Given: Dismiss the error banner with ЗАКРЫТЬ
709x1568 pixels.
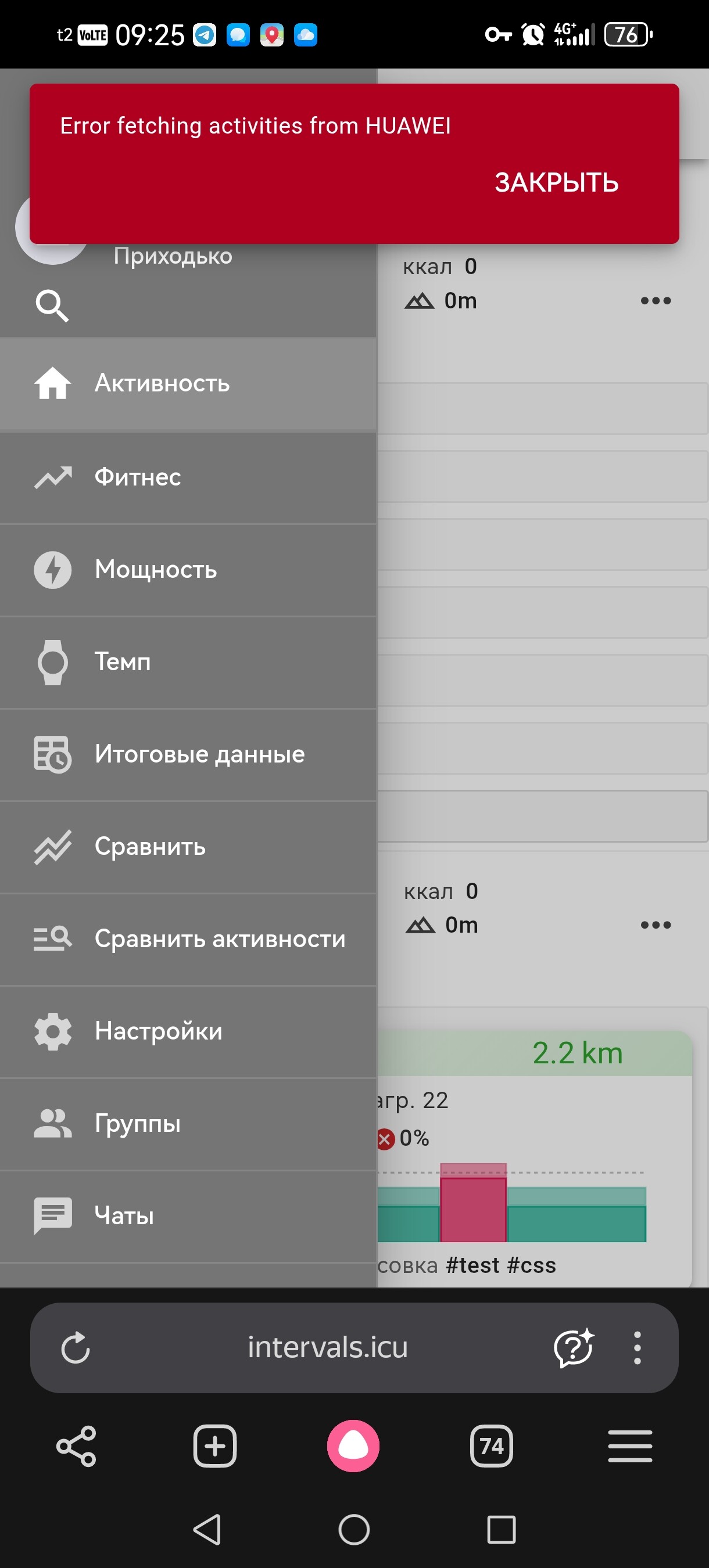Looking at the screenshot, I should pos(556,182).
